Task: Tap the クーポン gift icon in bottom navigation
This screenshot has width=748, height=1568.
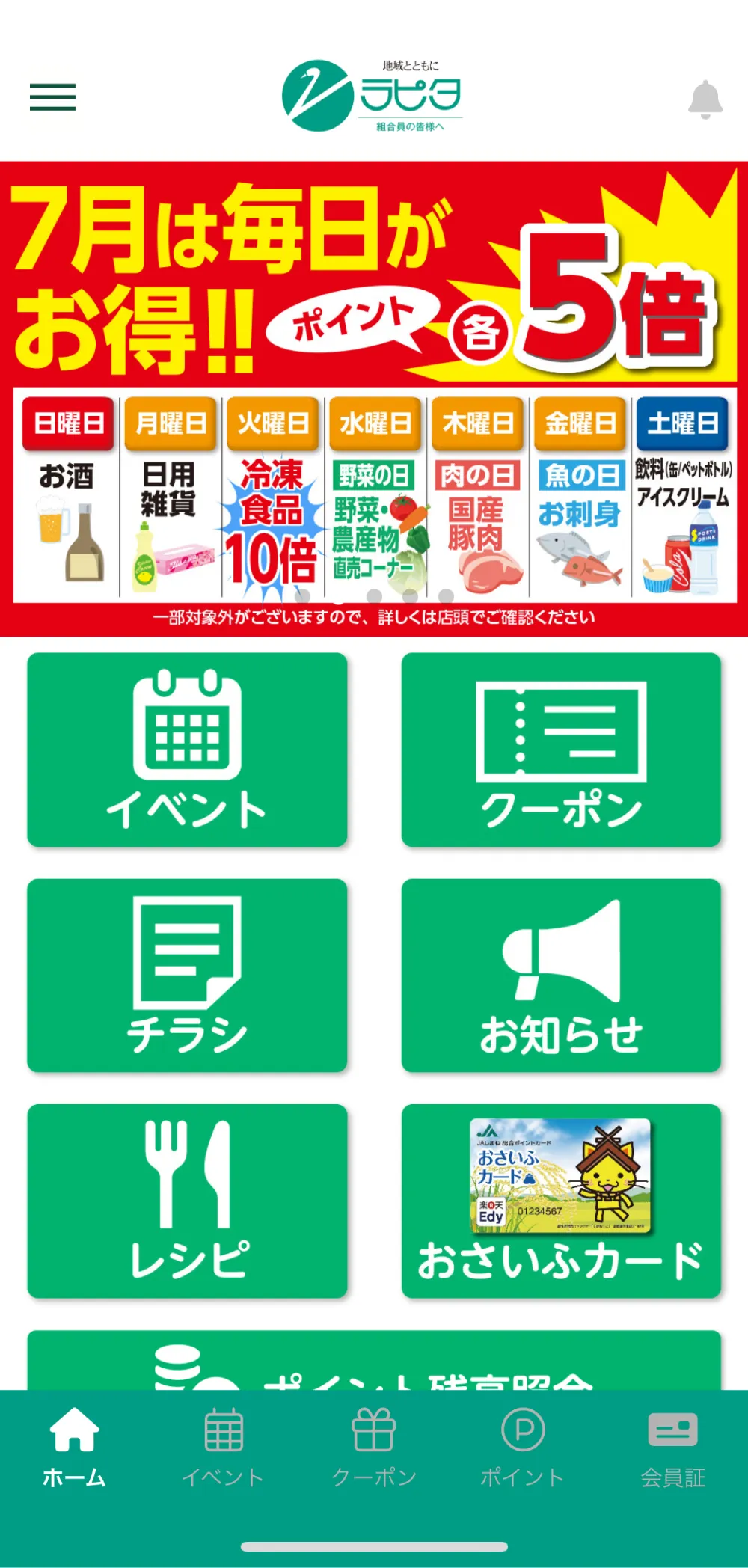Action: click(x=373, y=1429)
